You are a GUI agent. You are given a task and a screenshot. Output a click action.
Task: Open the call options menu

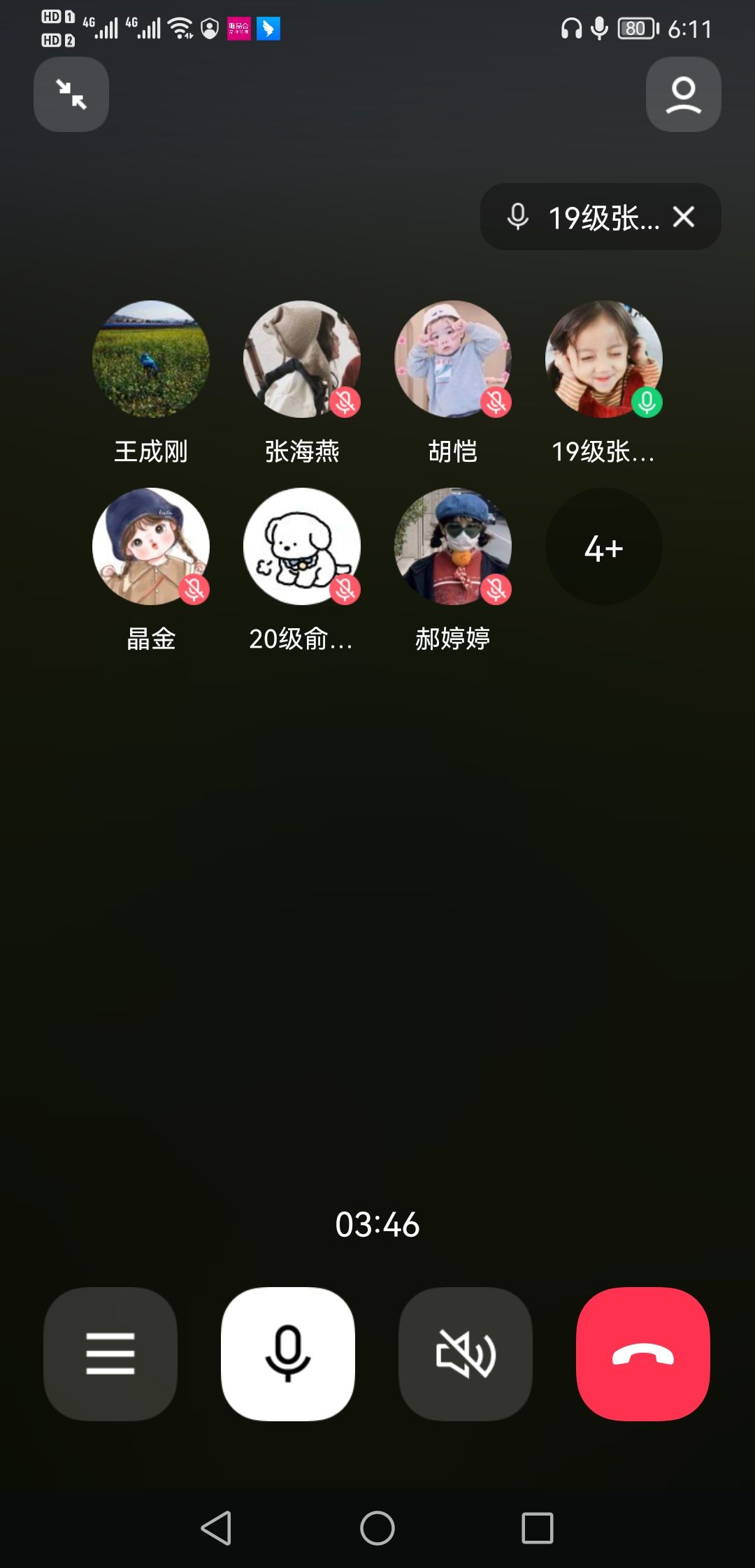coord(110,1353)
